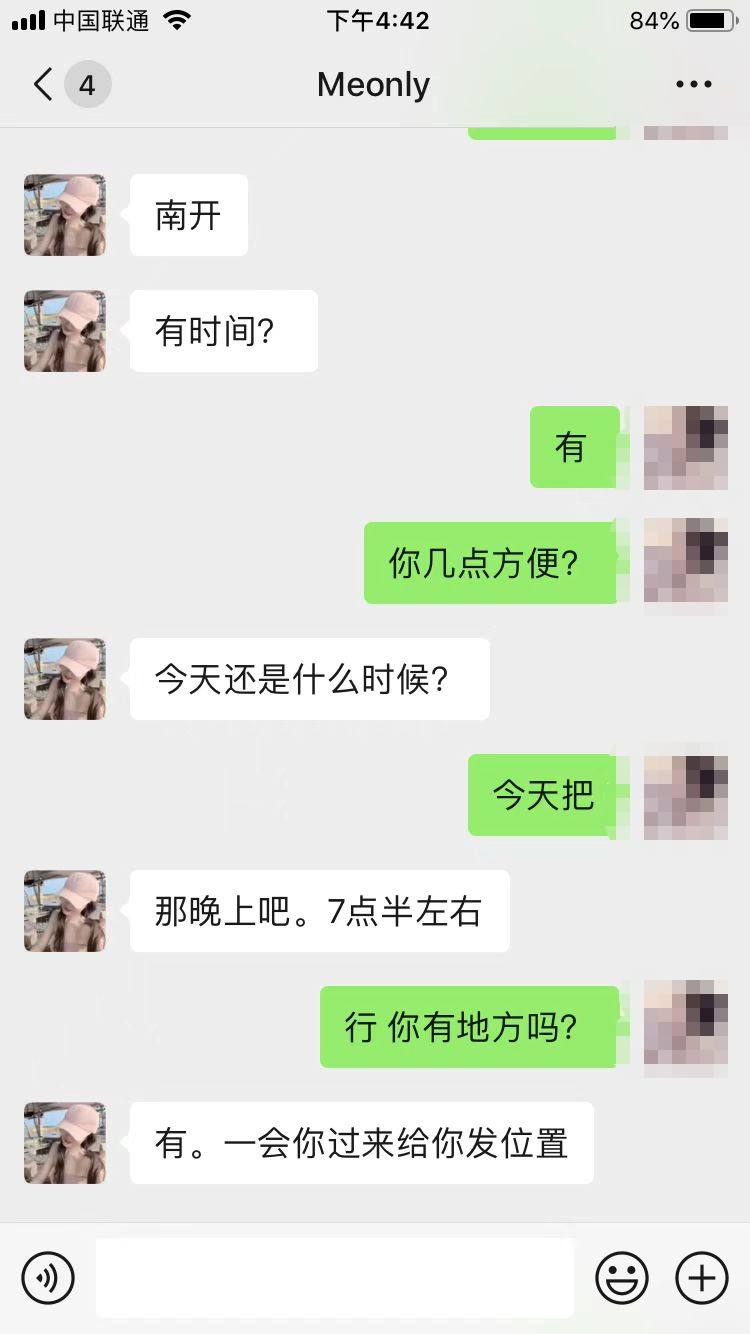750x1334 pixels.
Task: Go back to the chat list
Action: 44,85
